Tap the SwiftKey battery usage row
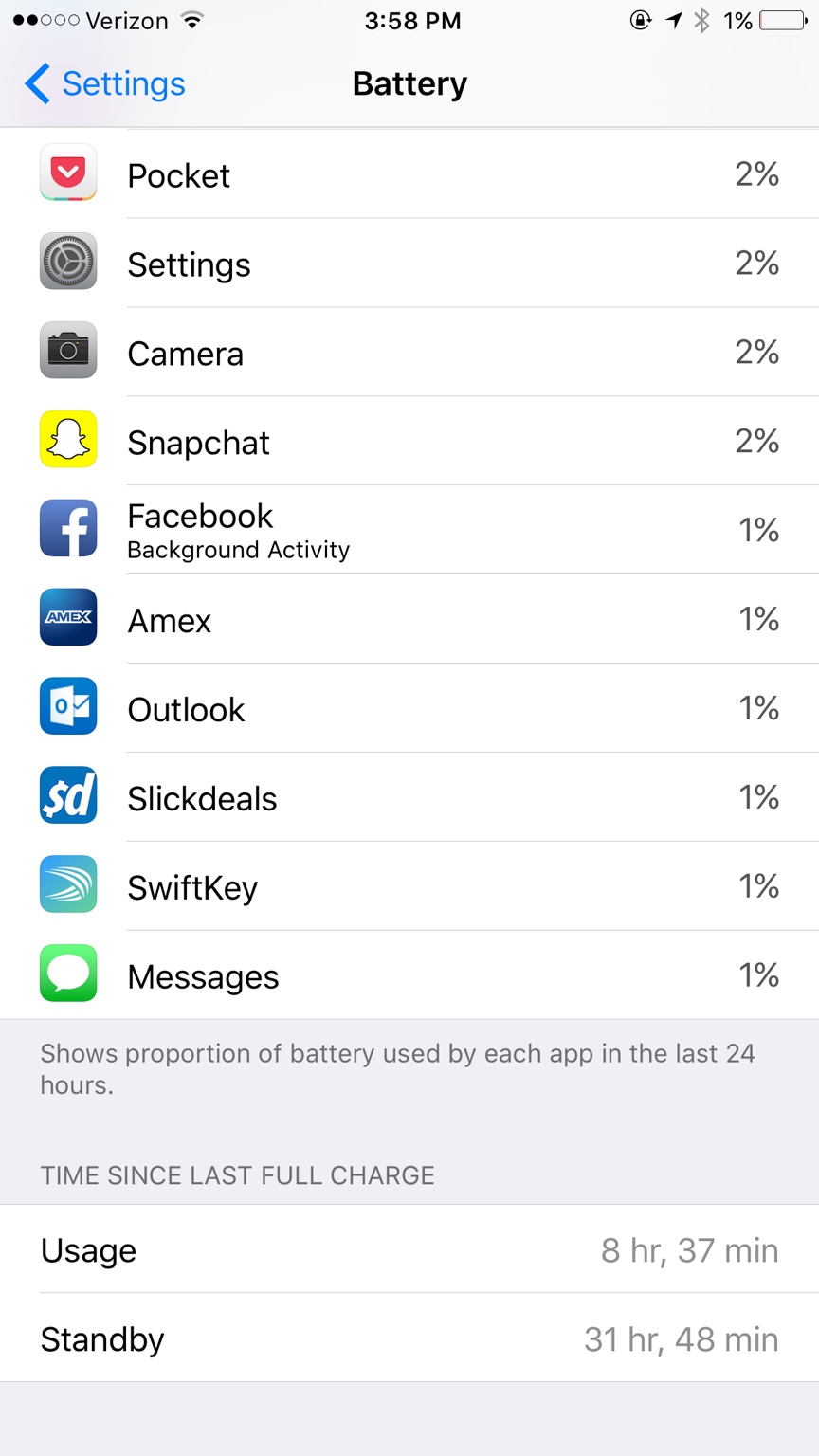Viewport: 819px width, 1456px height. click(x=409, y=887)
